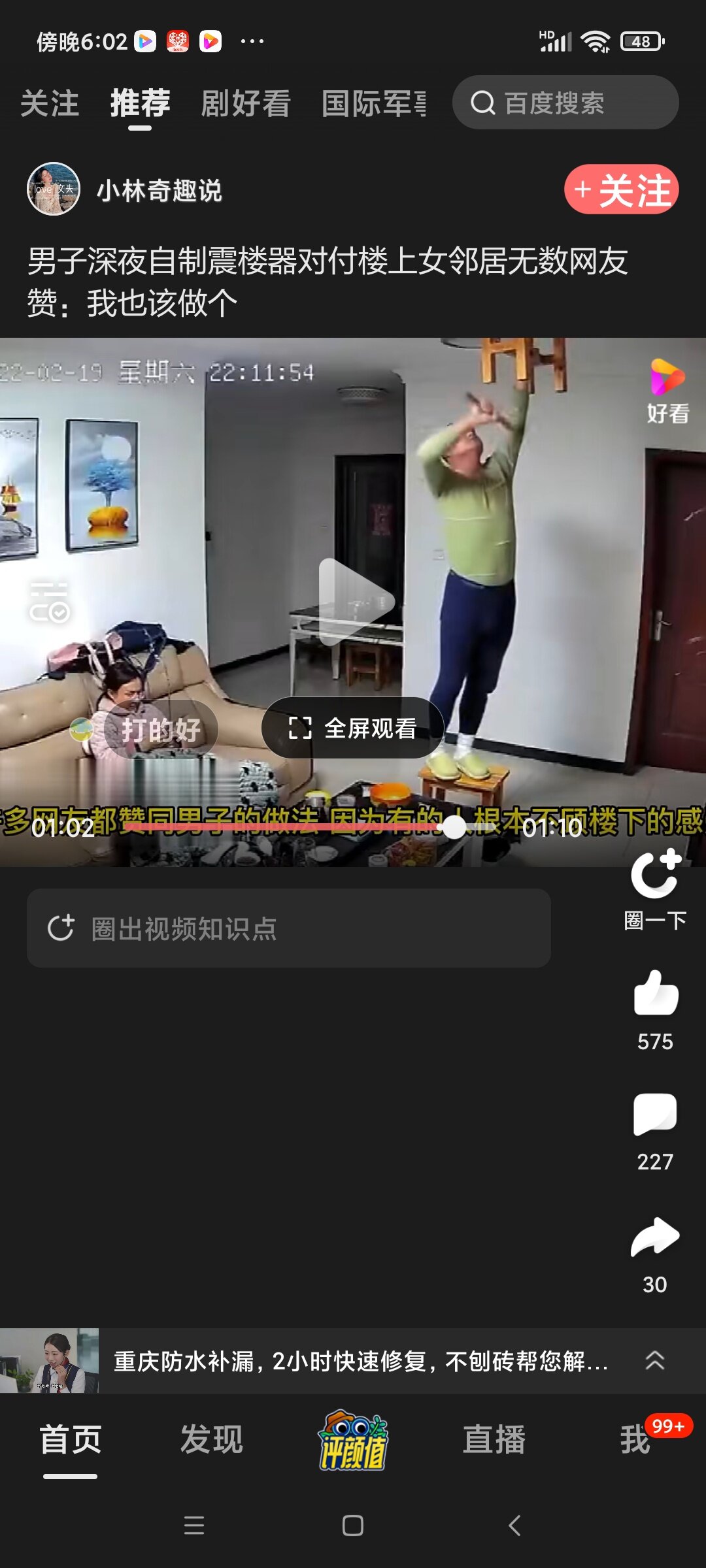Go to the 发现 tab
The height and width of the screenshot is (1568, 706).
tap(212, 1440)
